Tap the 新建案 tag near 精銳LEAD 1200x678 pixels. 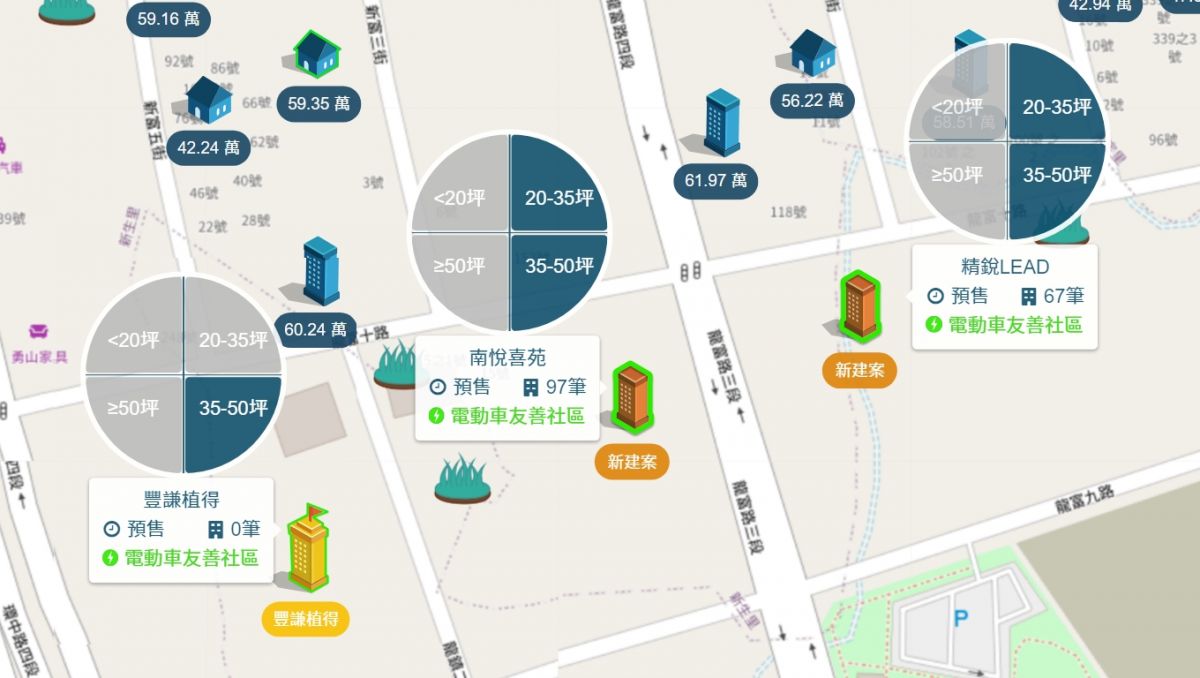point(859,370)
